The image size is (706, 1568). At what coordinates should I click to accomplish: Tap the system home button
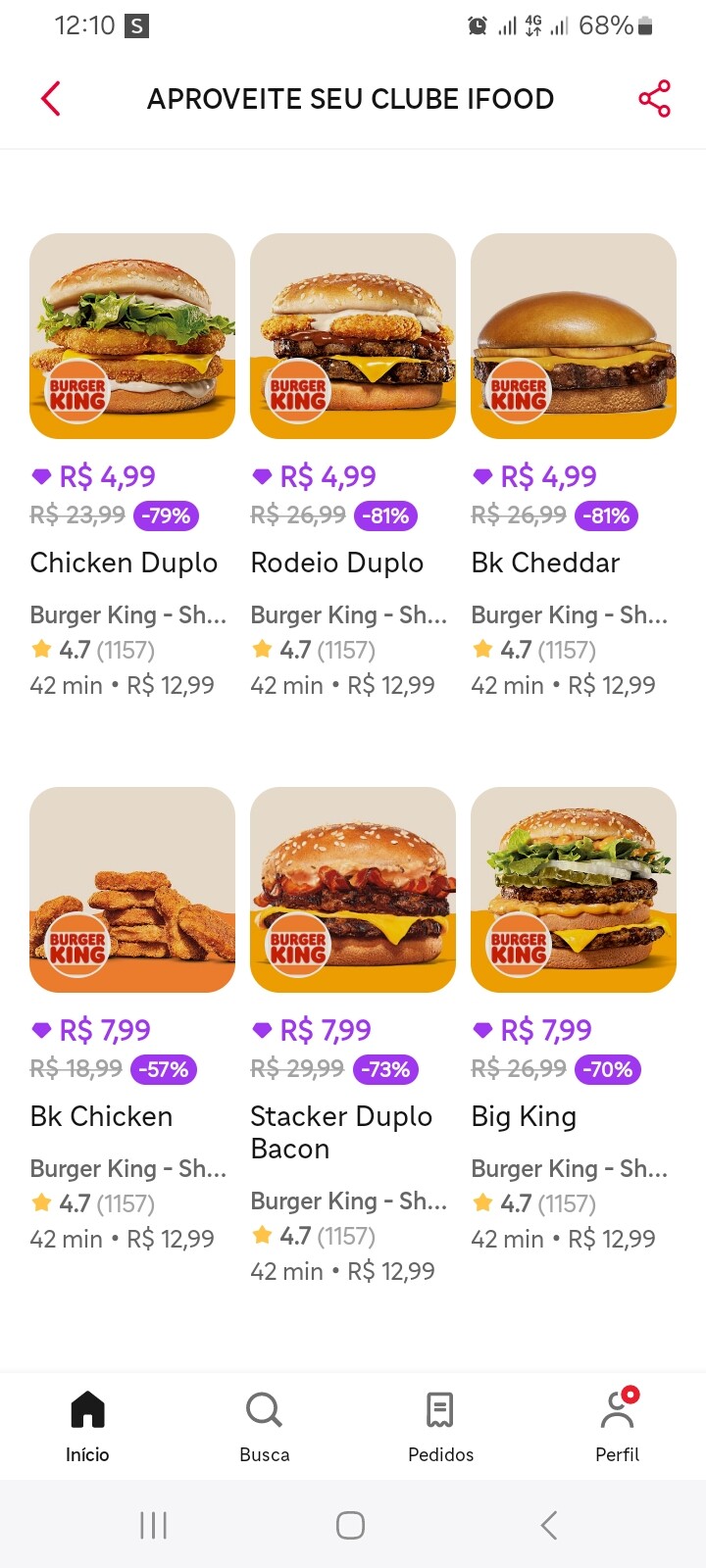(x=350, y=1525)
